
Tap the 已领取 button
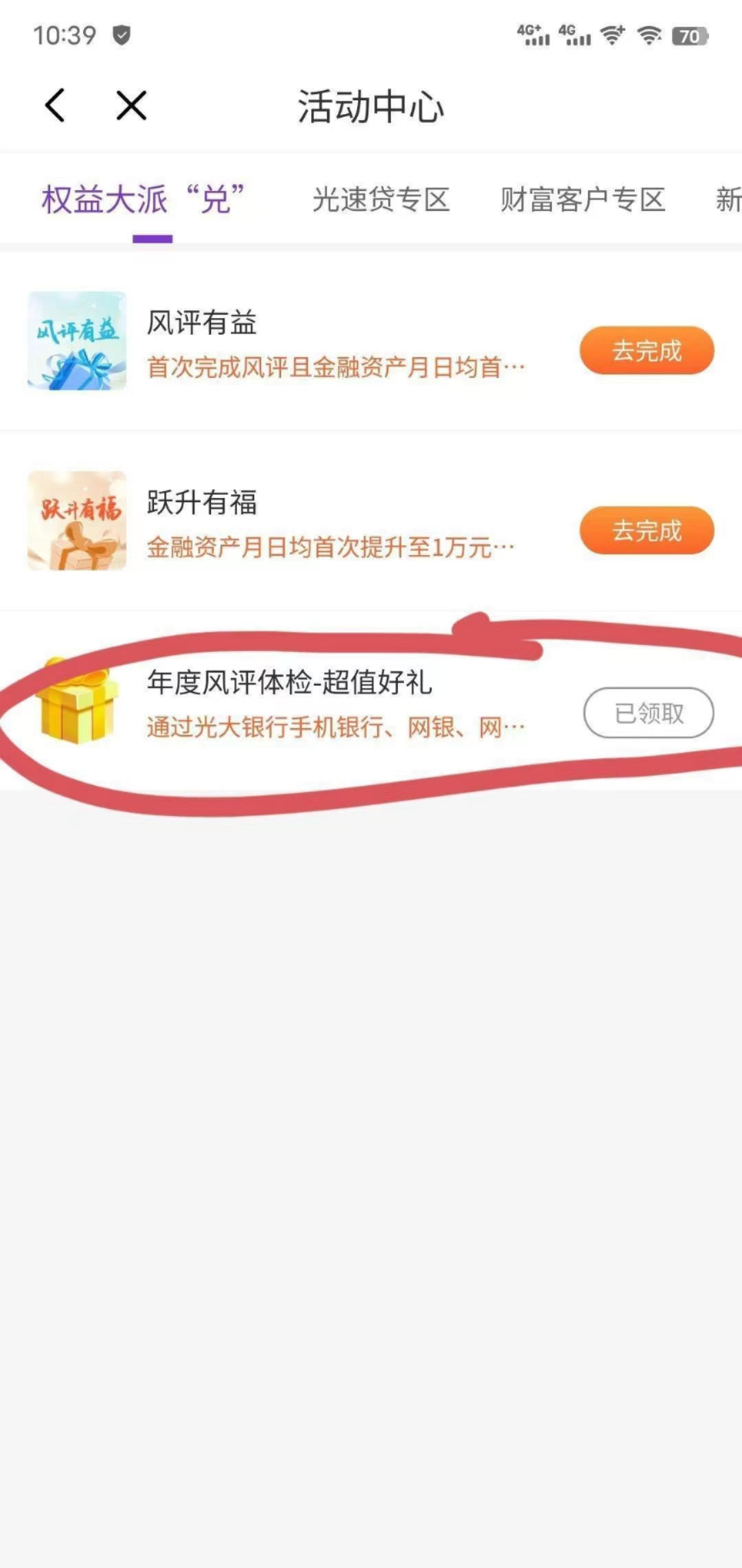coord(648,713)
